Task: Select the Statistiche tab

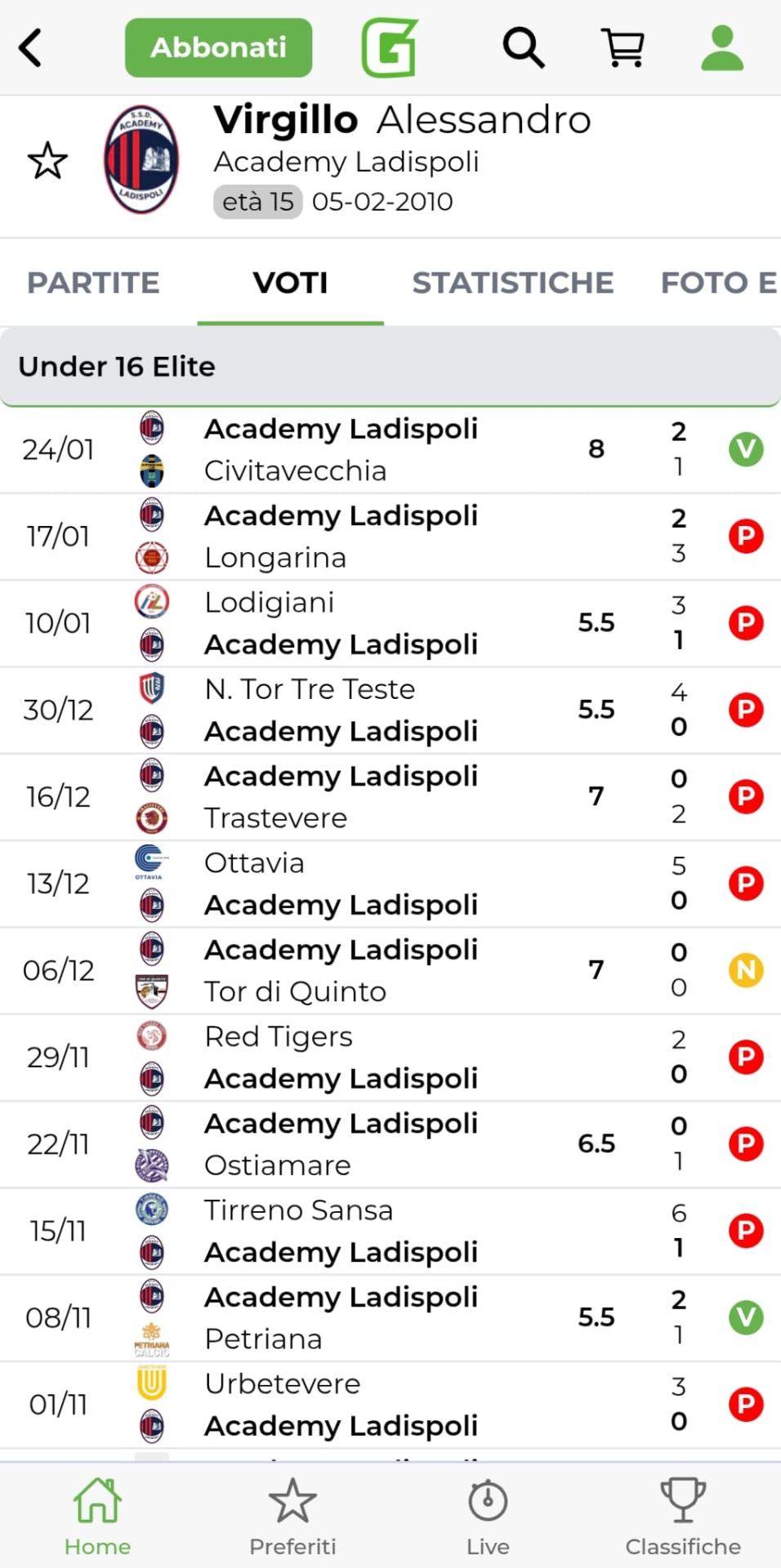Action: coord(512,283)
